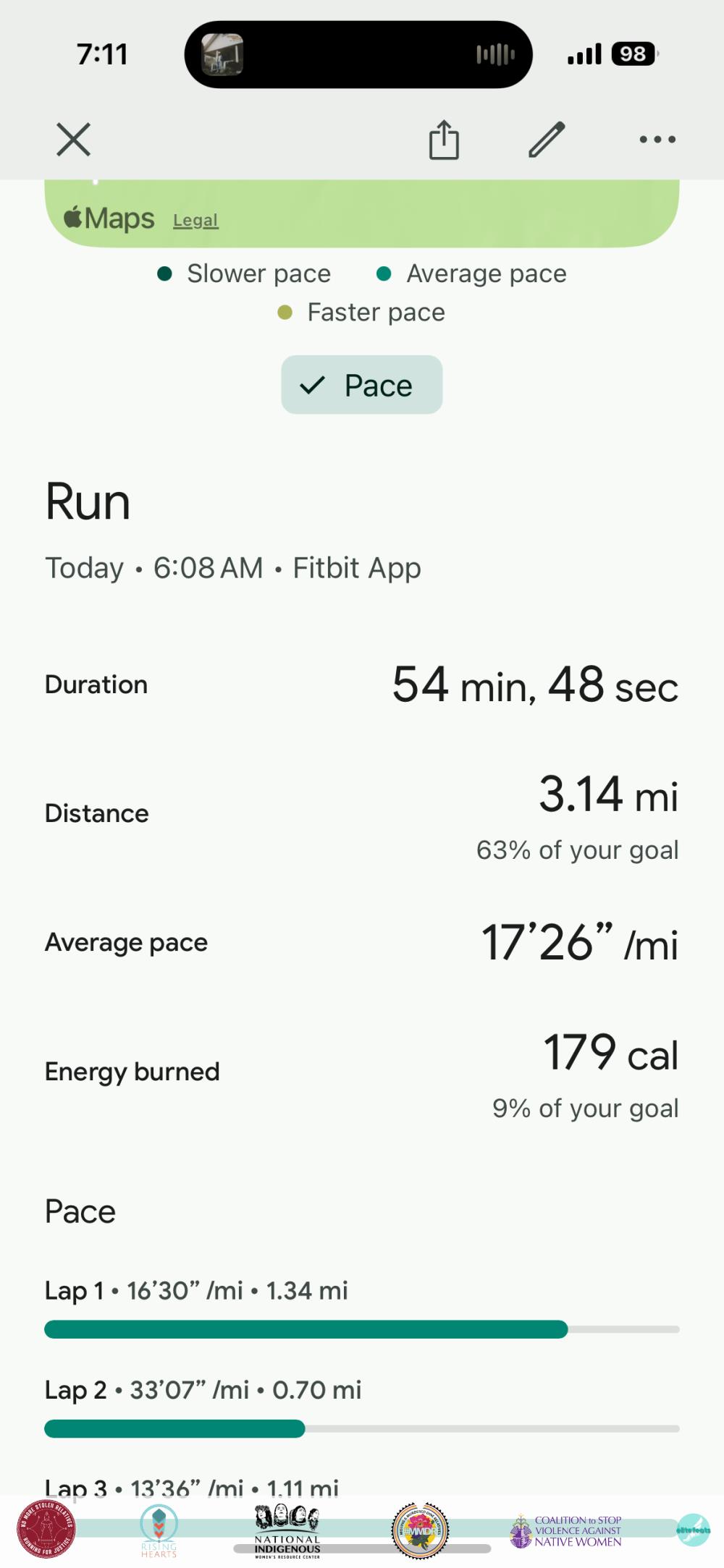Edit the run with the pencil icon
The width and height of the screenshot is (724, 1568).
tap(547, 140)
